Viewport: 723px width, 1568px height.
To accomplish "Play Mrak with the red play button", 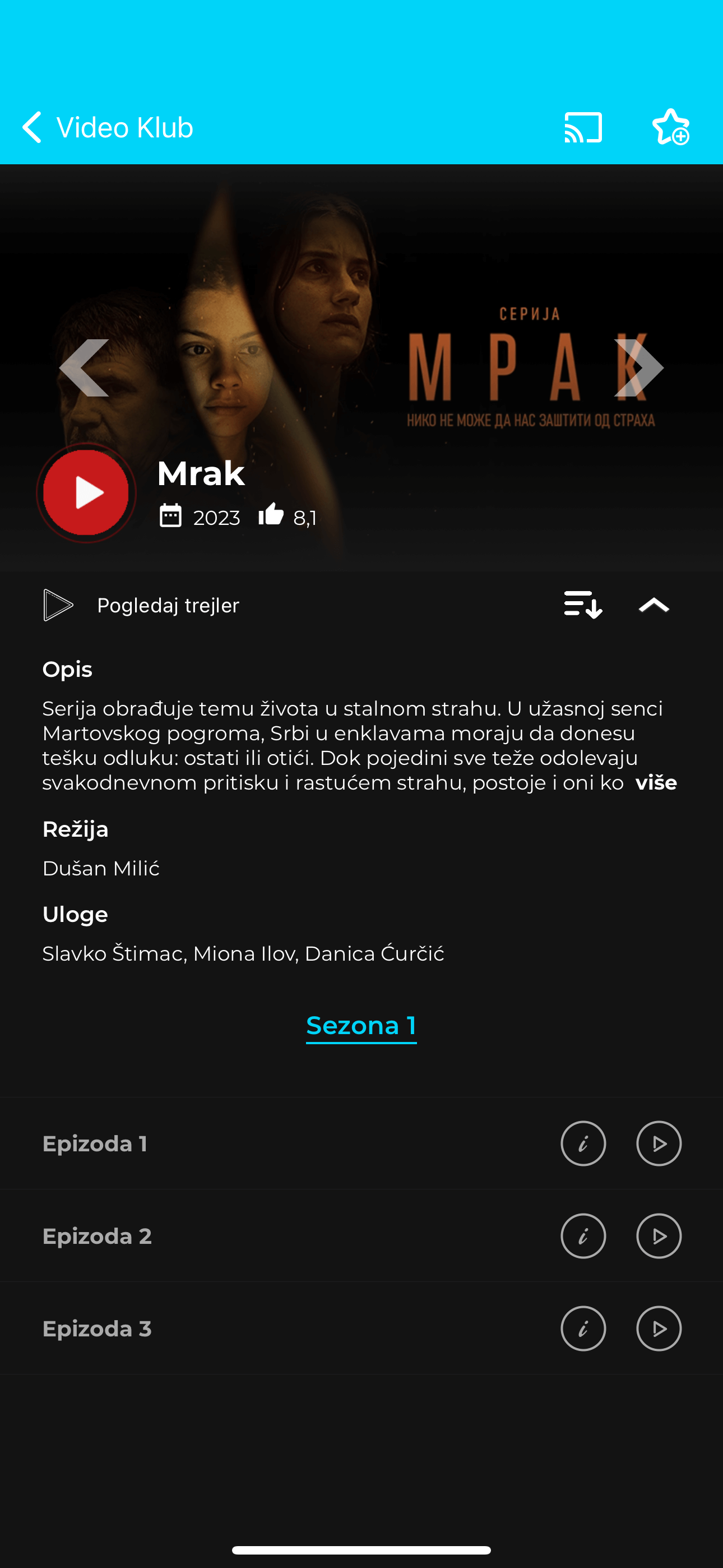I will coord(86,492).
